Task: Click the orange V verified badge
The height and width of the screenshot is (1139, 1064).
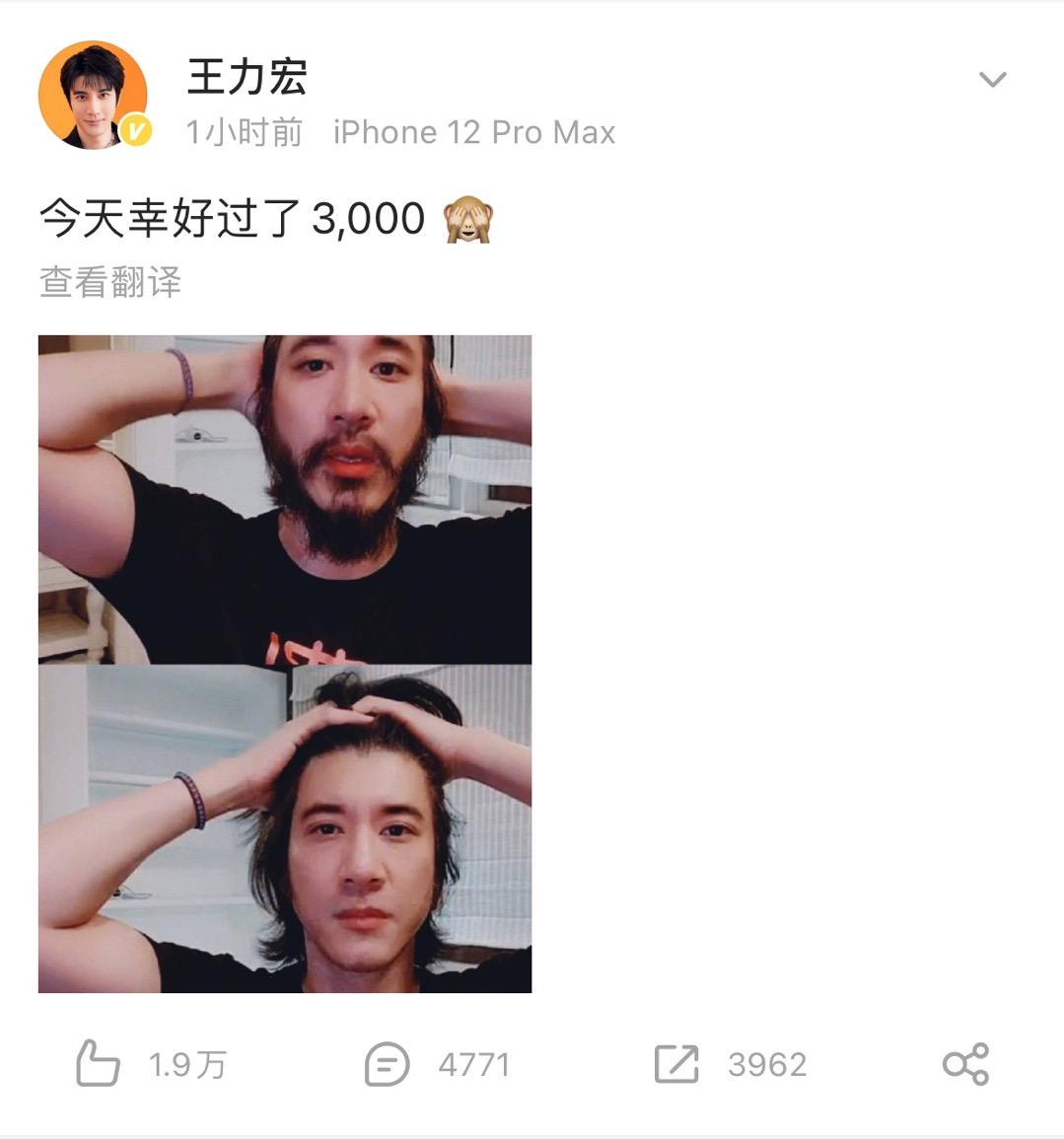Action: click(134, 128)
